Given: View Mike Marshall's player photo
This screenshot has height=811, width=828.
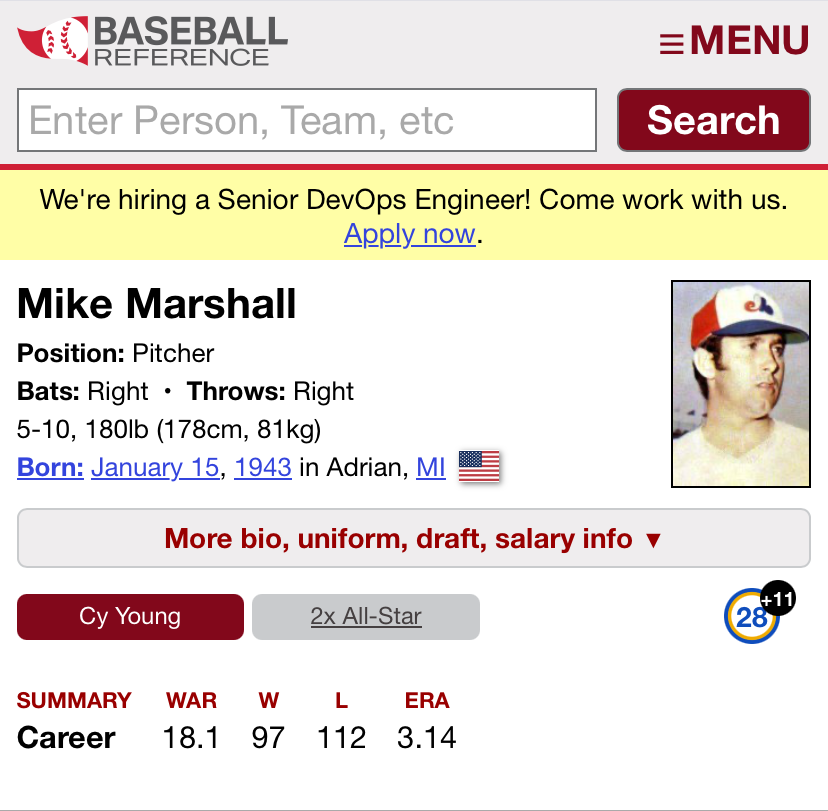Looking at the screenshot, I should (740, 384).
